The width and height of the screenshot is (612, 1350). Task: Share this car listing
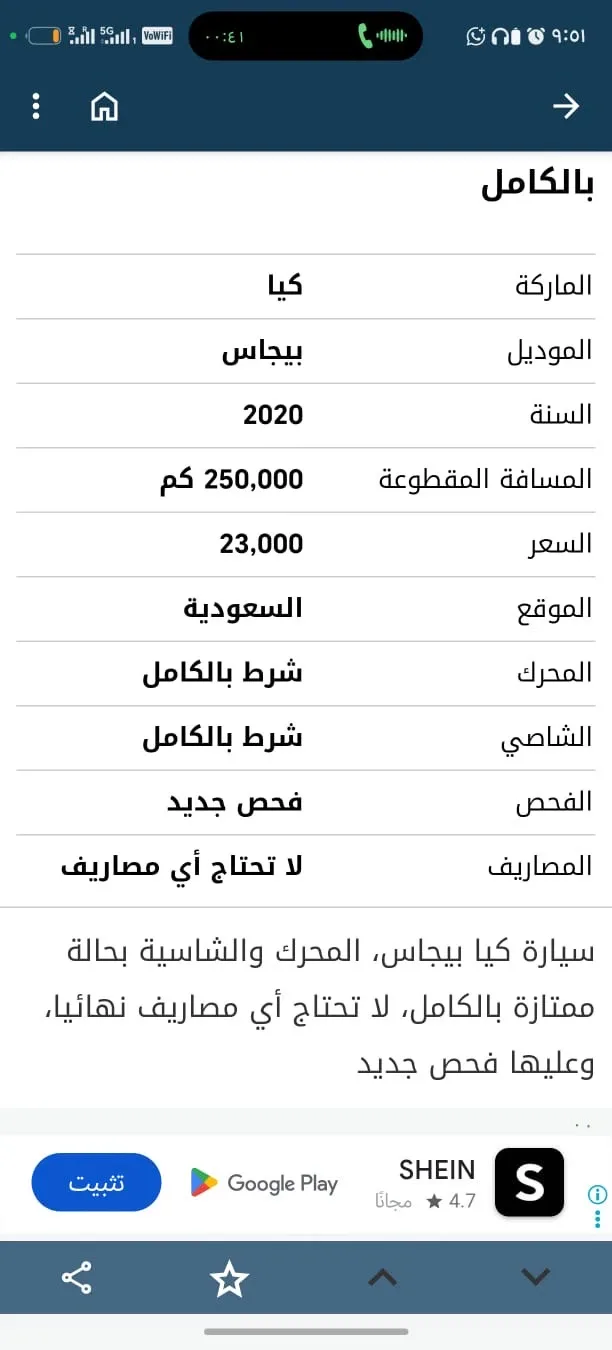pyautogui.click(x=77, y=1277)
